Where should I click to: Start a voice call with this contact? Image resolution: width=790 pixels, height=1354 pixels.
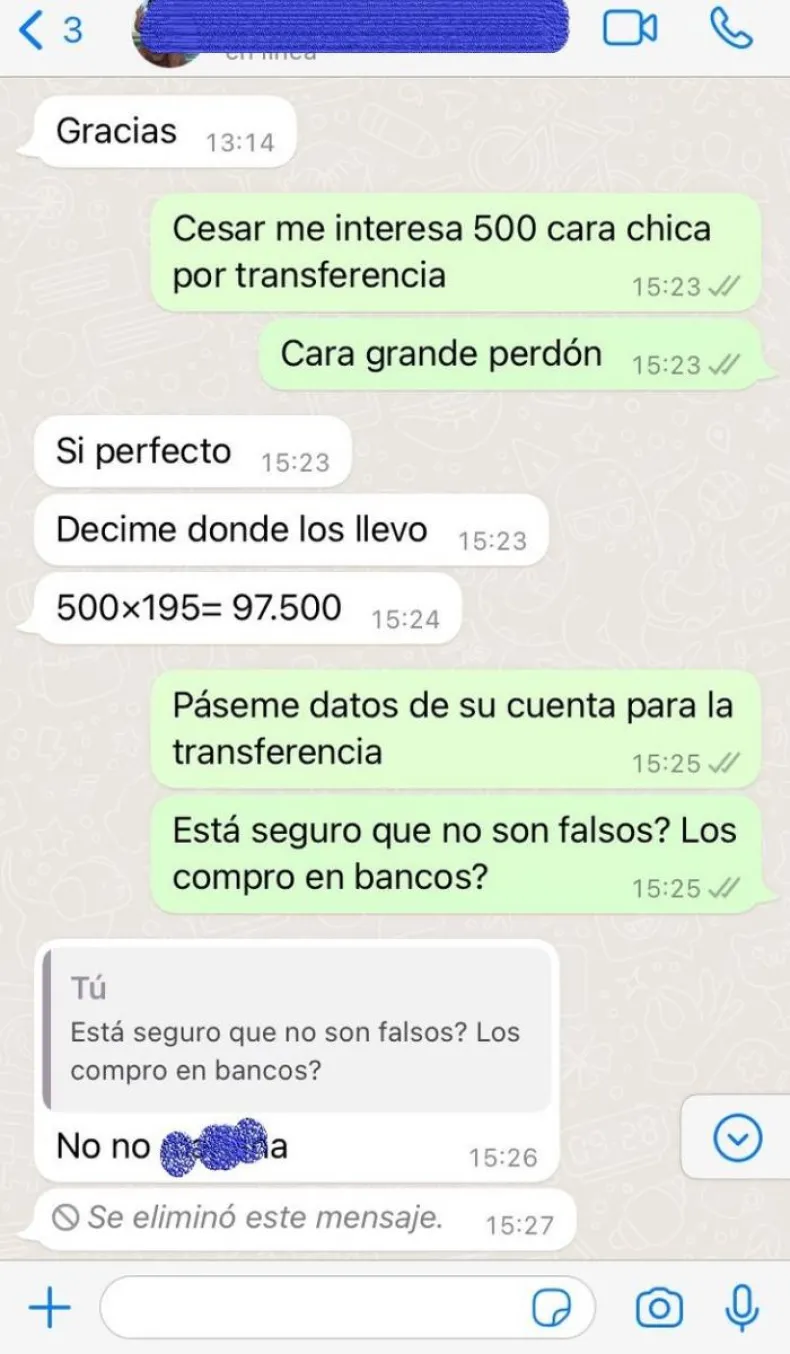731,29
